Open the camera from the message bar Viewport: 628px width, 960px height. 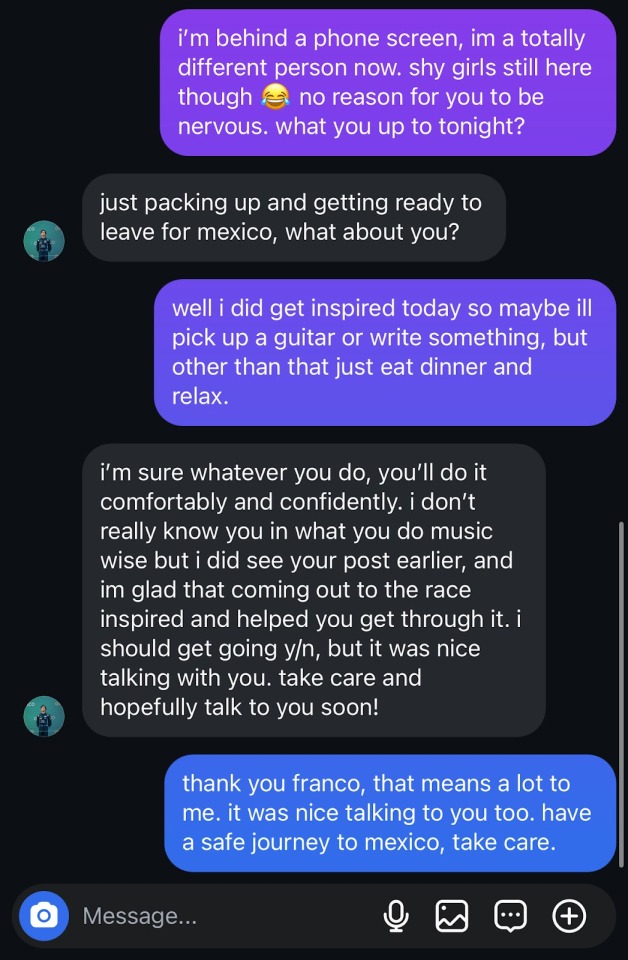click(44, 916)
